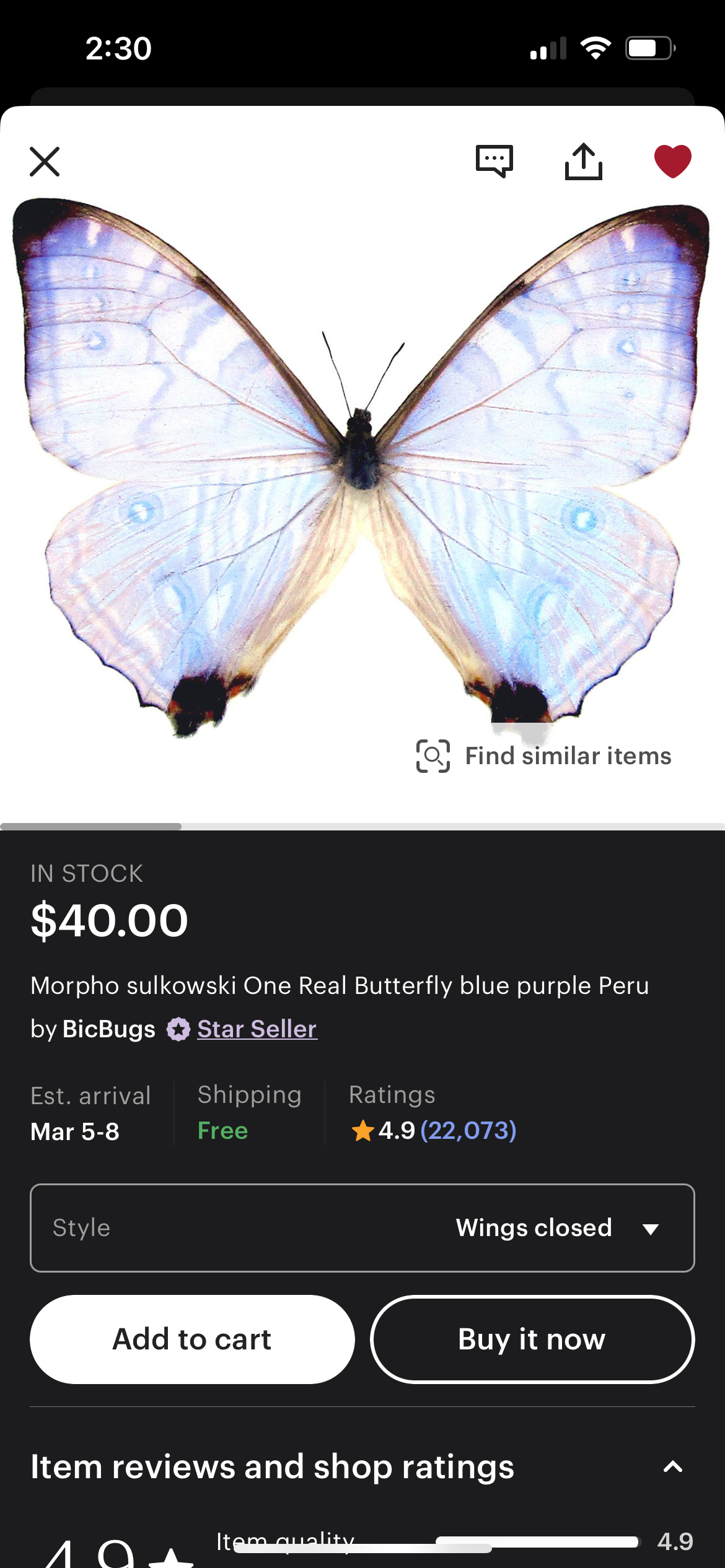The height and width of the screenshot is (1568, 725).
Task: Click the Star Seller badge icon
Action: pyautogui.click(x=178, y=1029)
